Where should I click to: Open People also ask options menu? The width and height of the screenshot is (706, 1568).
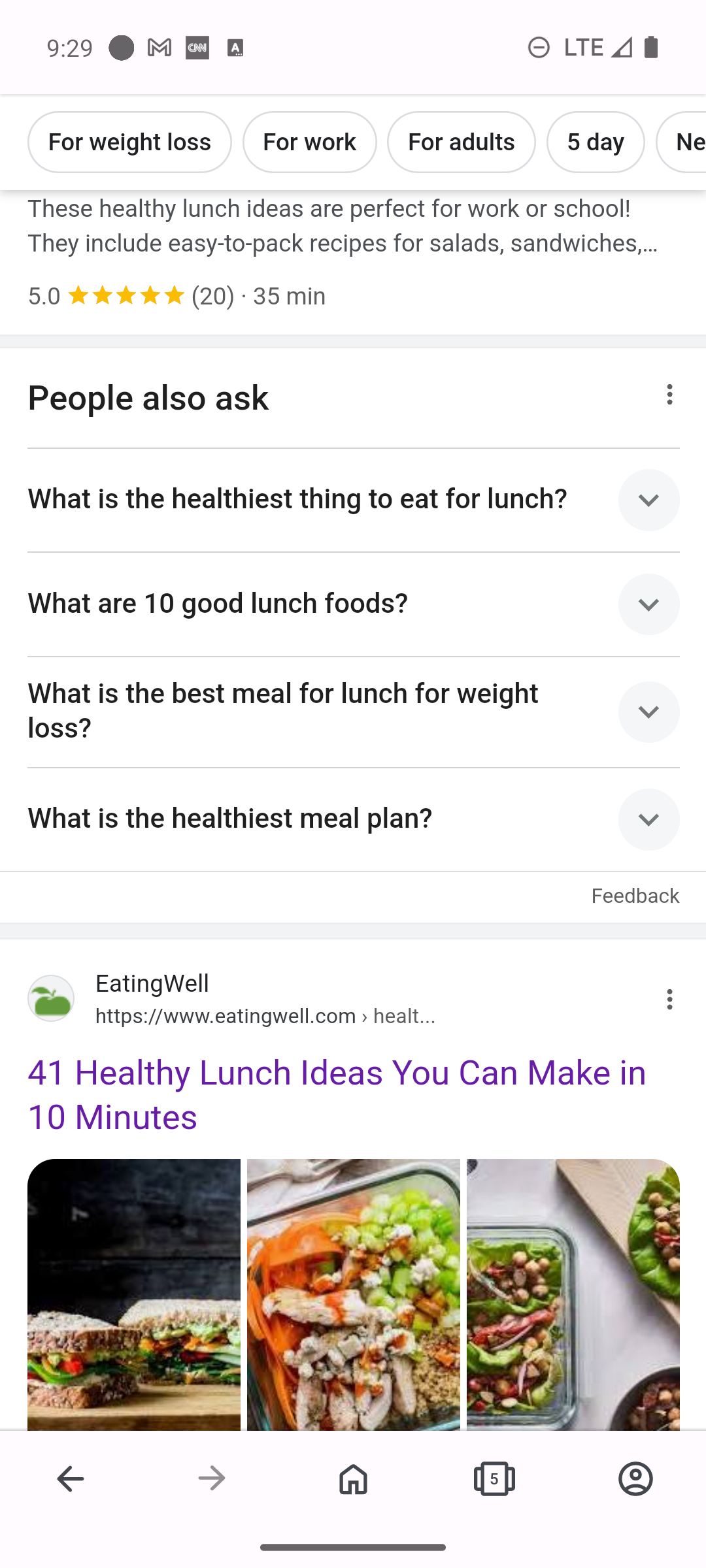coord(669,395)
